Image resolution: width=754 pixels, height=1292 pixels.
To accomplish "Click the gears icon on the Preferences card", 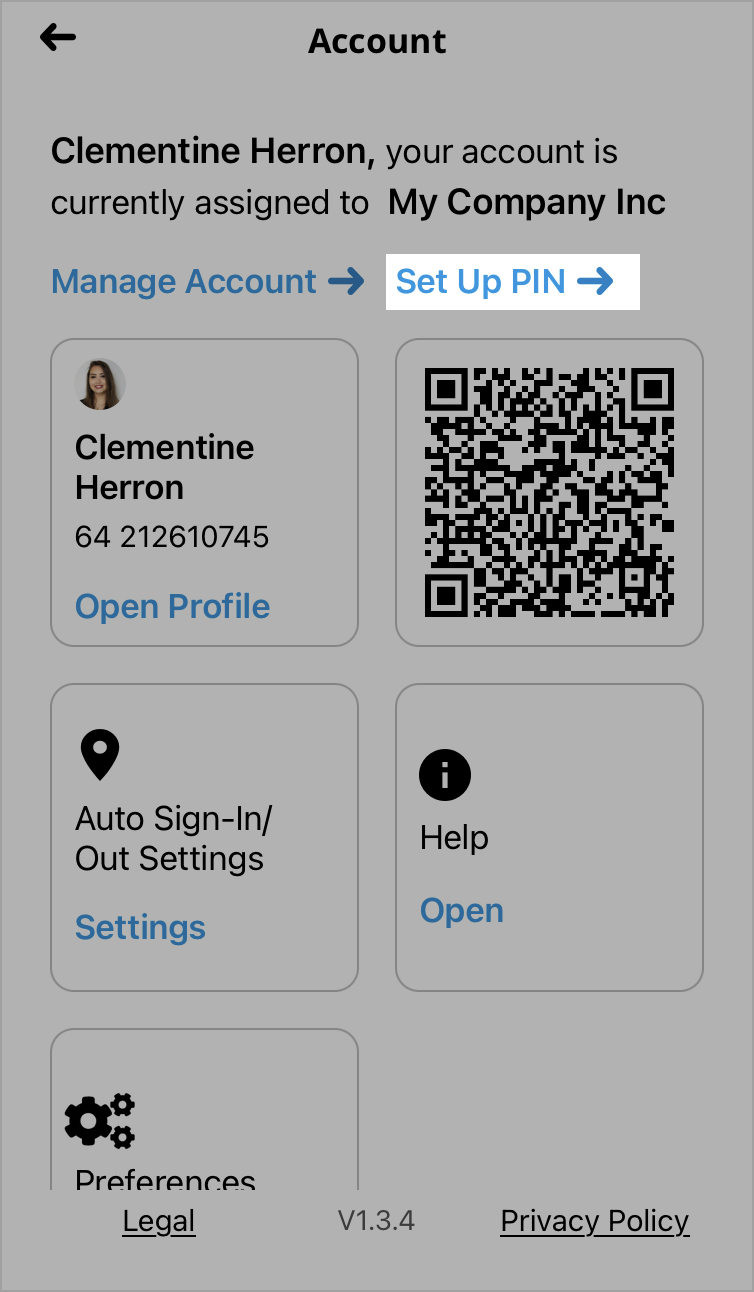I will click(x=100, y=1120).
